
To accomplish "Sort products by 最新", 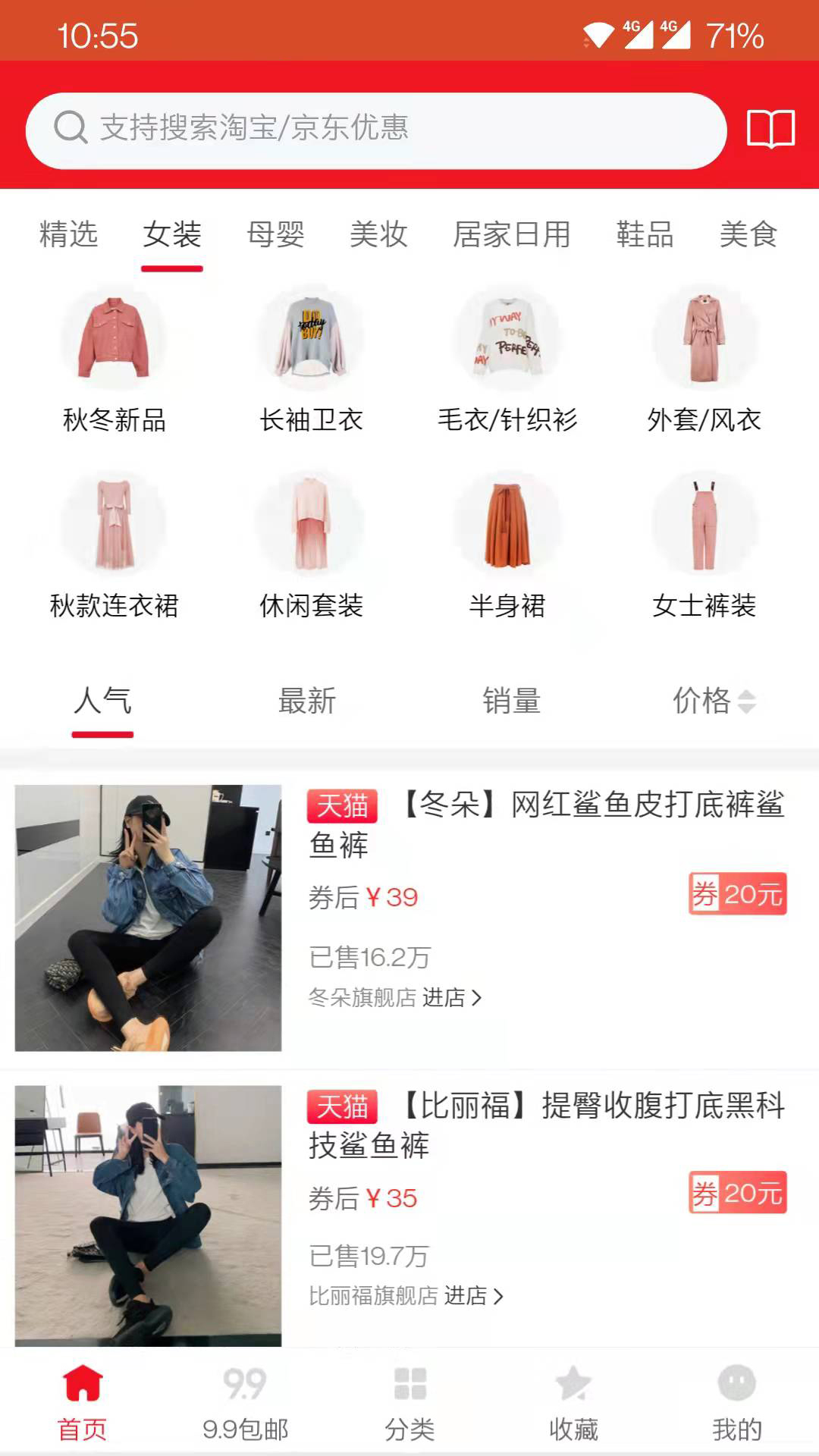I will [x=306, y=701].
